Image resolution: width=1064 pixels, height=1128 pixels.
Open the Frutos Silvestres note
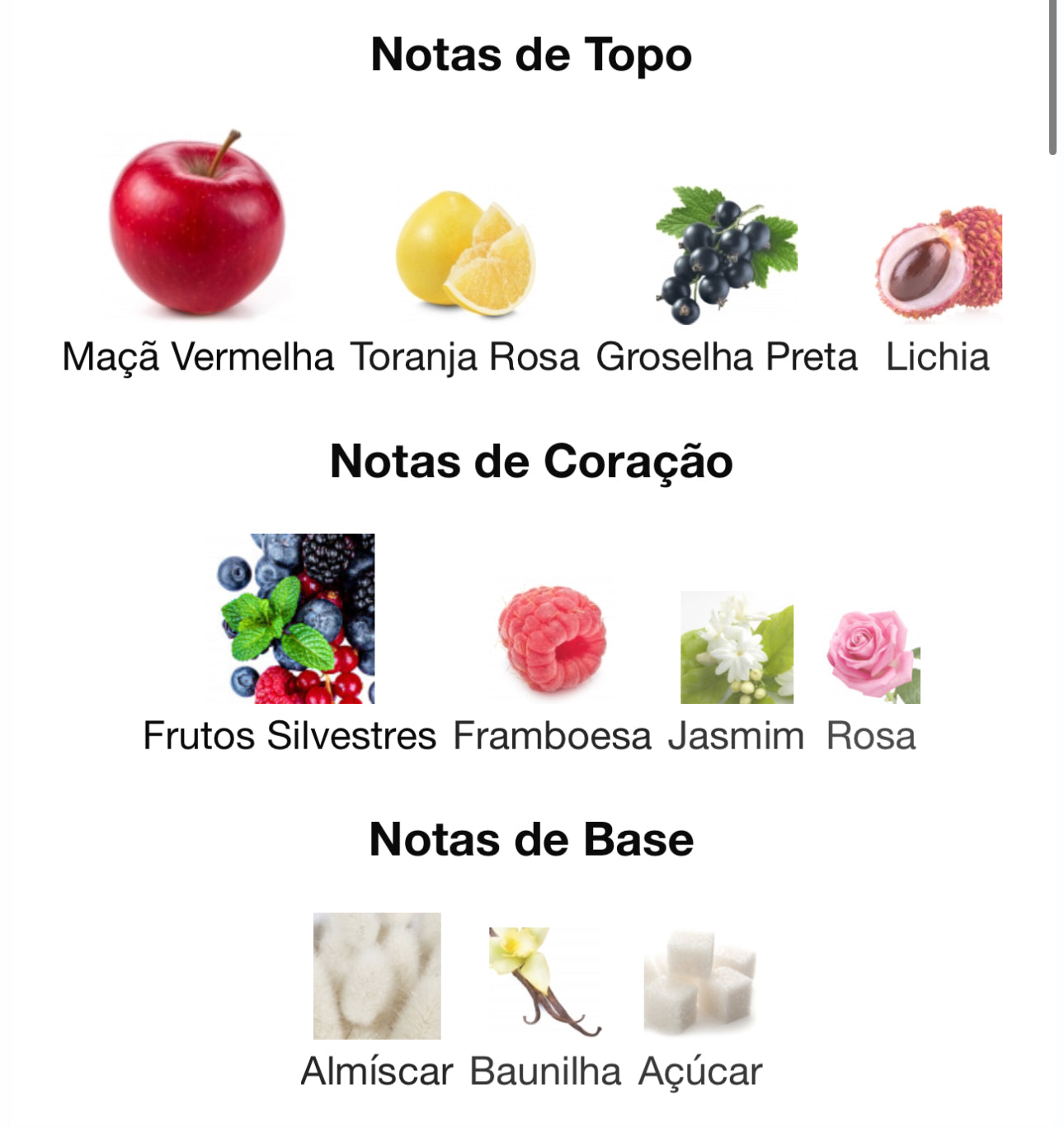[293, 619]
